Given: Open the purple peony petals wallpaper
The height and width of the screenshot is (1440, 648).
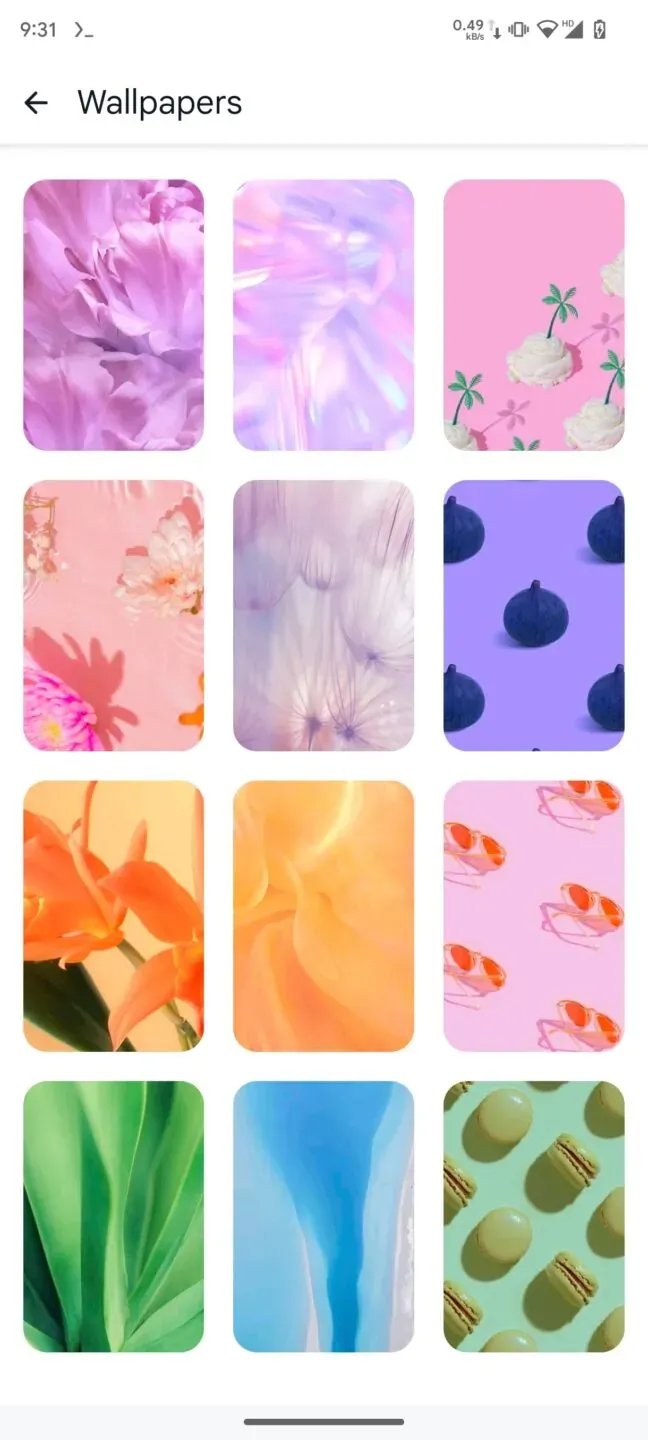Looking at the screenshot, I should 114,315.
